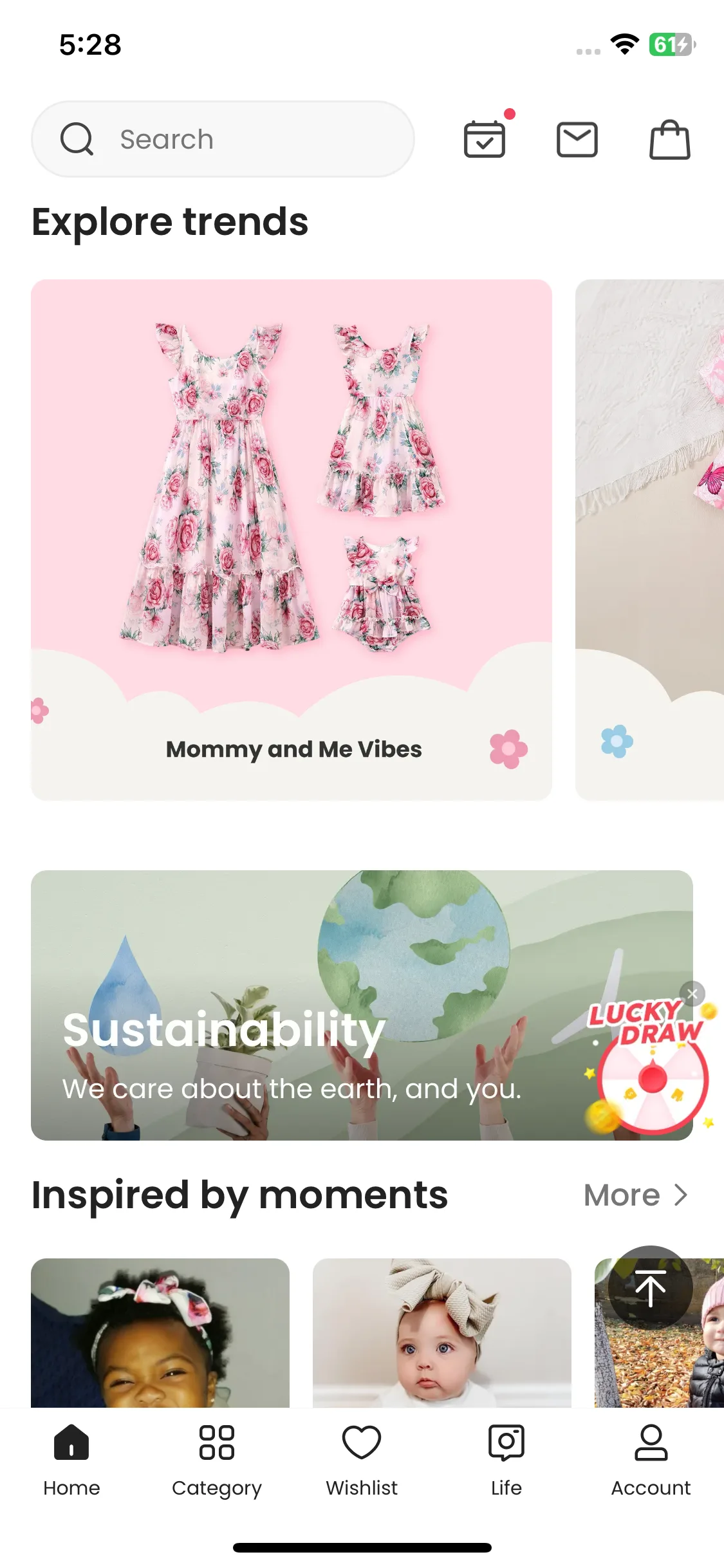This screenshot has width=724, height=1568.
Task: Open the messages envelope icon
Action: tap(577, 139)
